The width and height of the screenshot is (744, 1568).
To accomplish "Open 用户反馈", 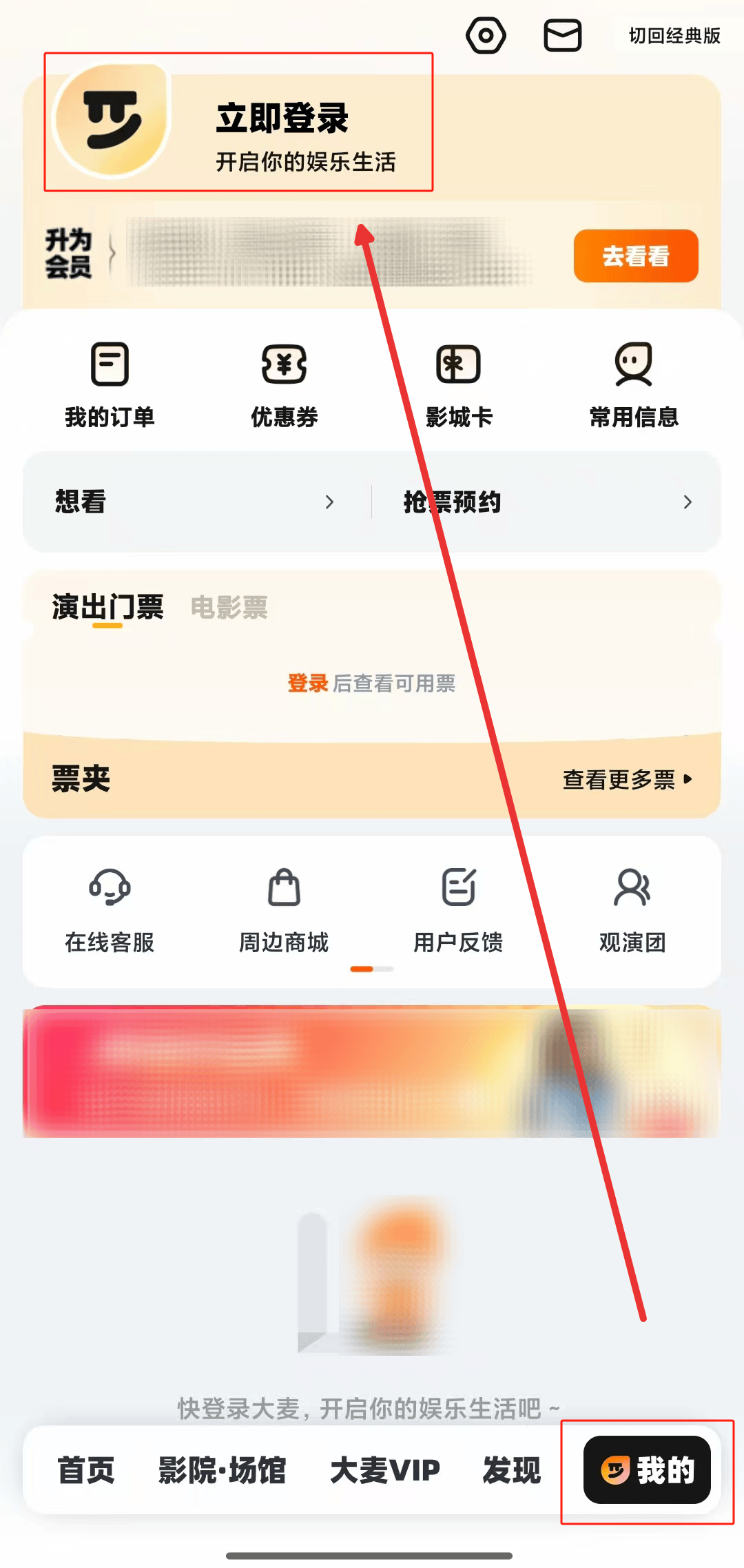I will point(458,911).
